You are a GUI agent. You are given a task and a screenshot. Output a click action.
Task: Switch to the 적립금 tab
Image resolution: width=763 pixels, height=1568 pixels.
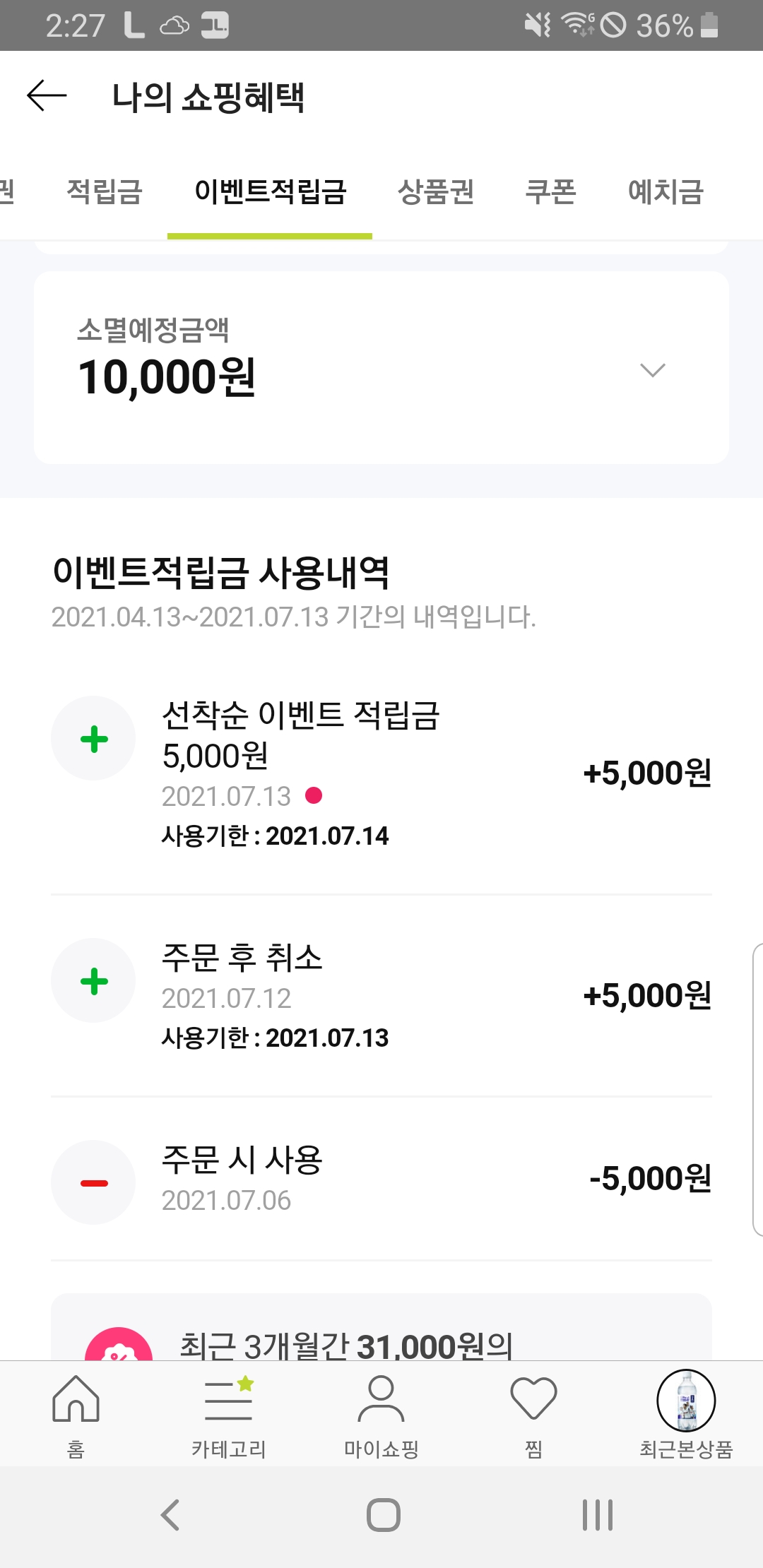click(105, 191)
